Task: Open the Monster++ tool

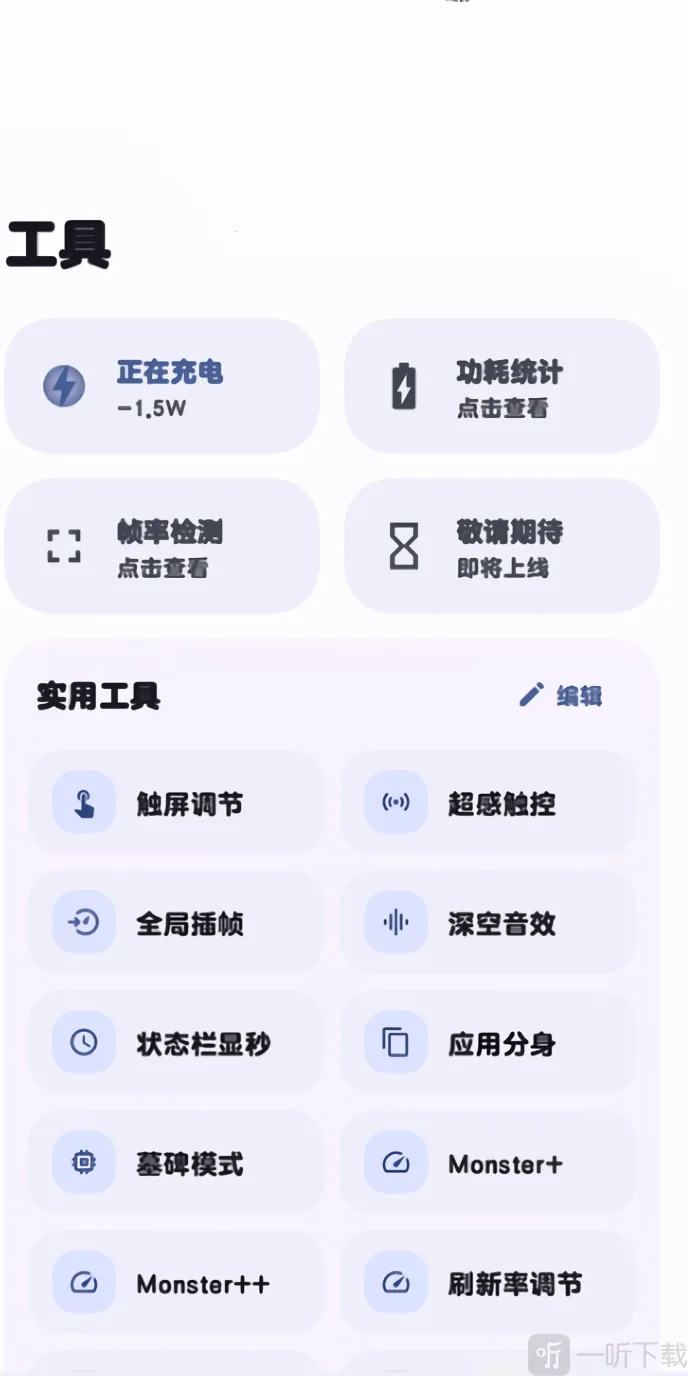Action: pyautogui.click(x=176, y=1283)
